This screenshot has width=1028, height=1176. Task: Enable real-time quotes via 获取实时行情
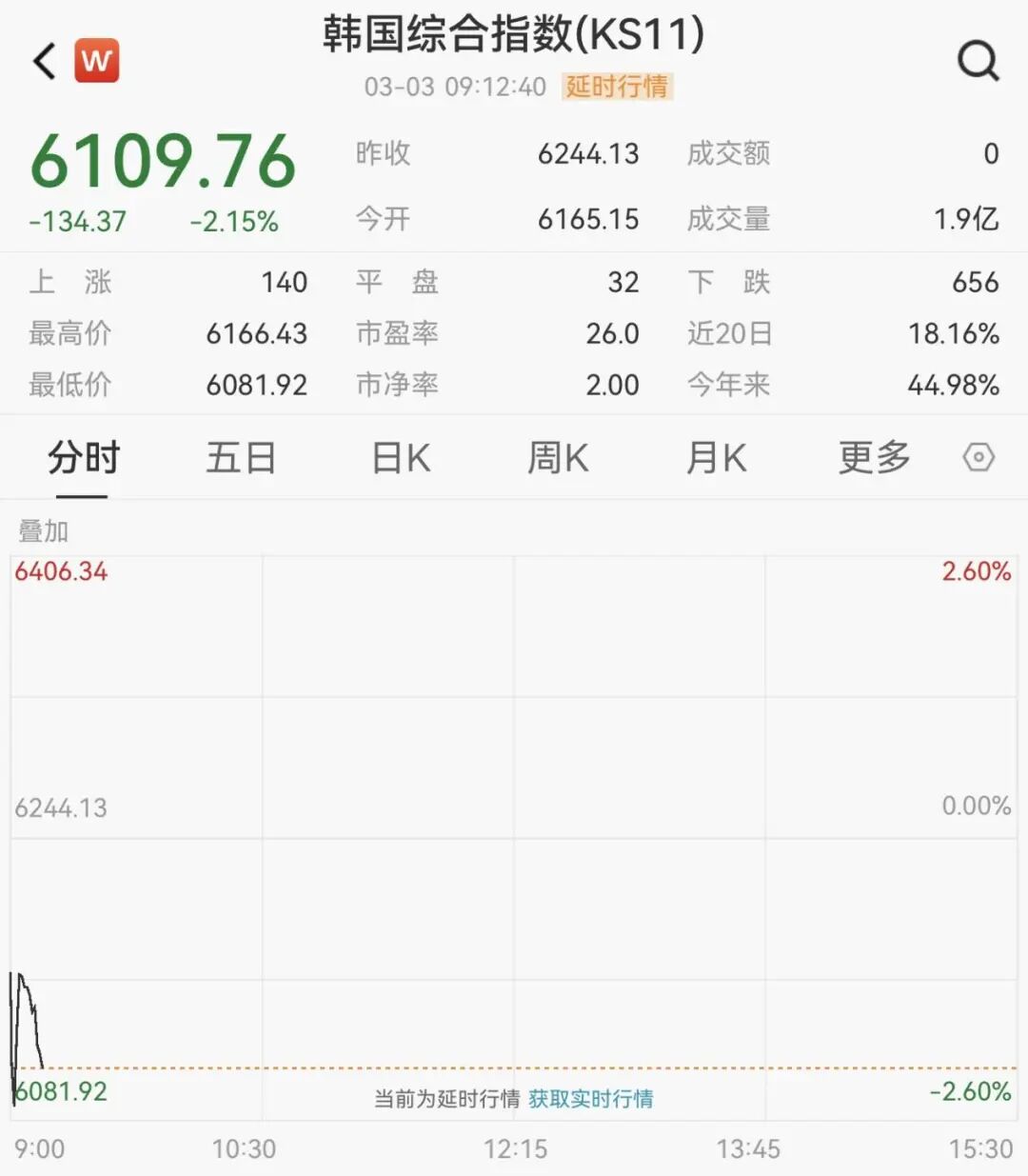591,1099
